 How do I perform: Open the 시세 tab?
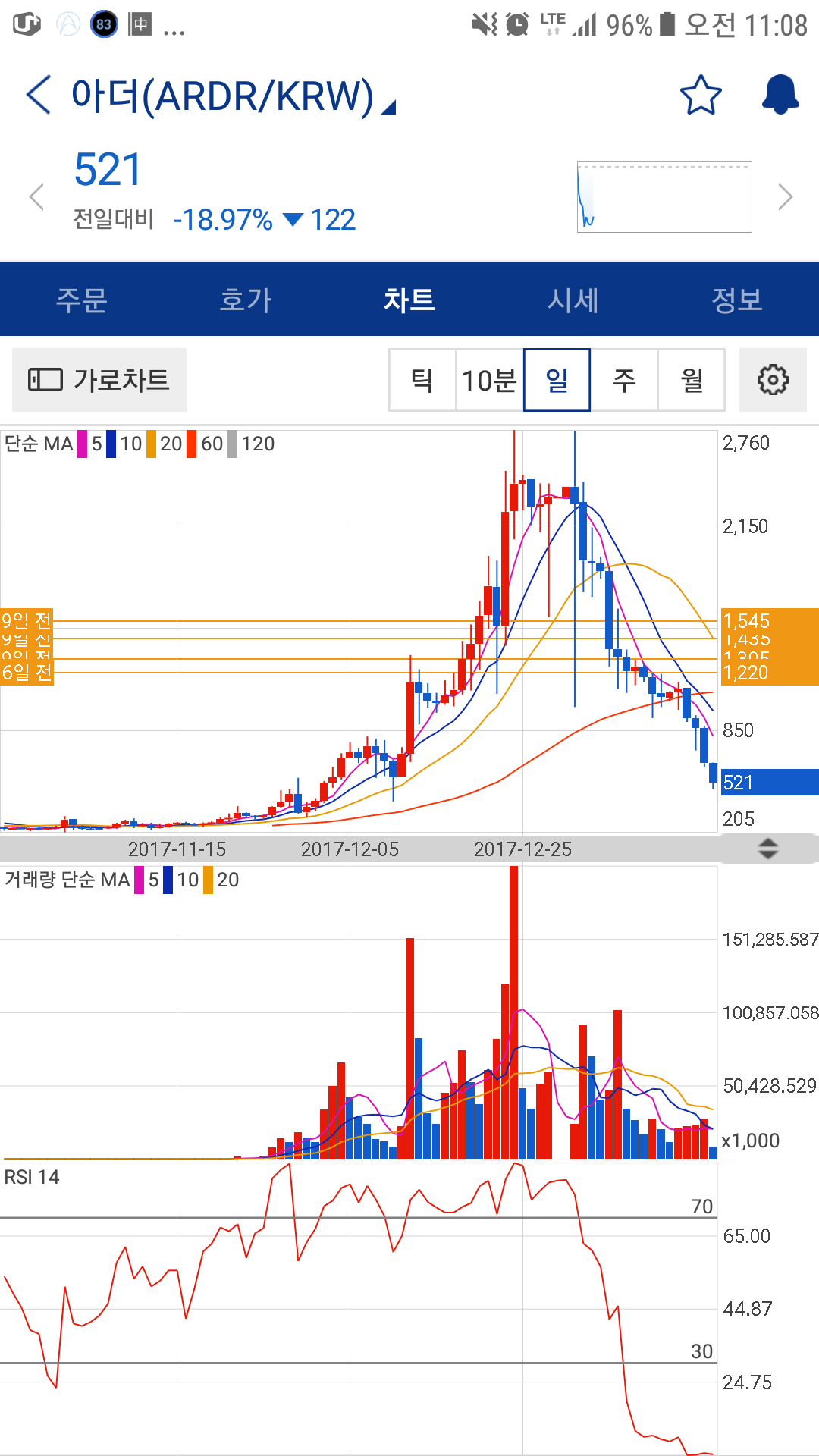(573, 299)
